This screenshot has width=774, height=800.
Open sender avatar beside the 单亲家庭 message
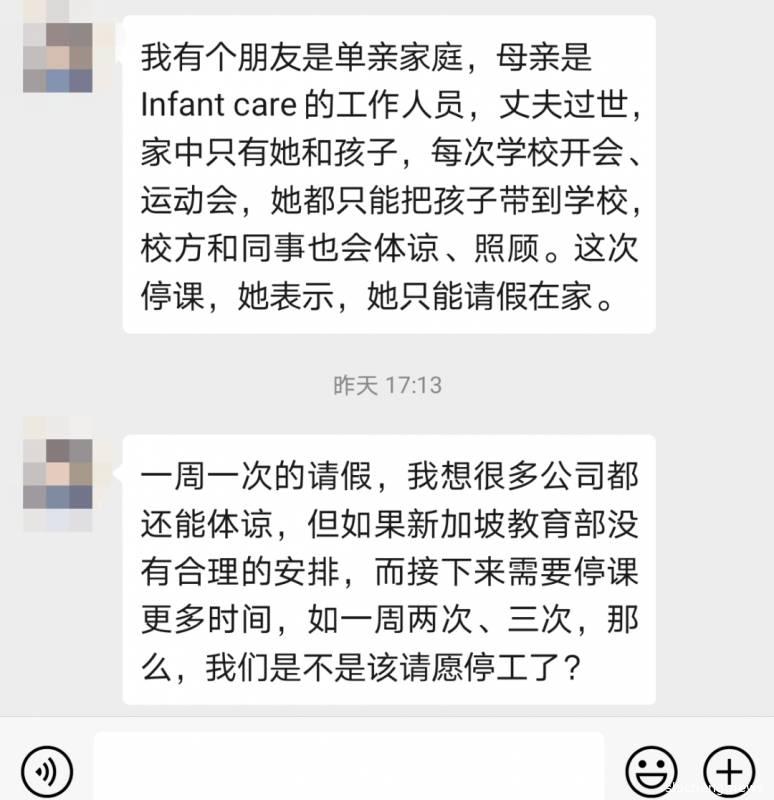(x=59, y=58)
